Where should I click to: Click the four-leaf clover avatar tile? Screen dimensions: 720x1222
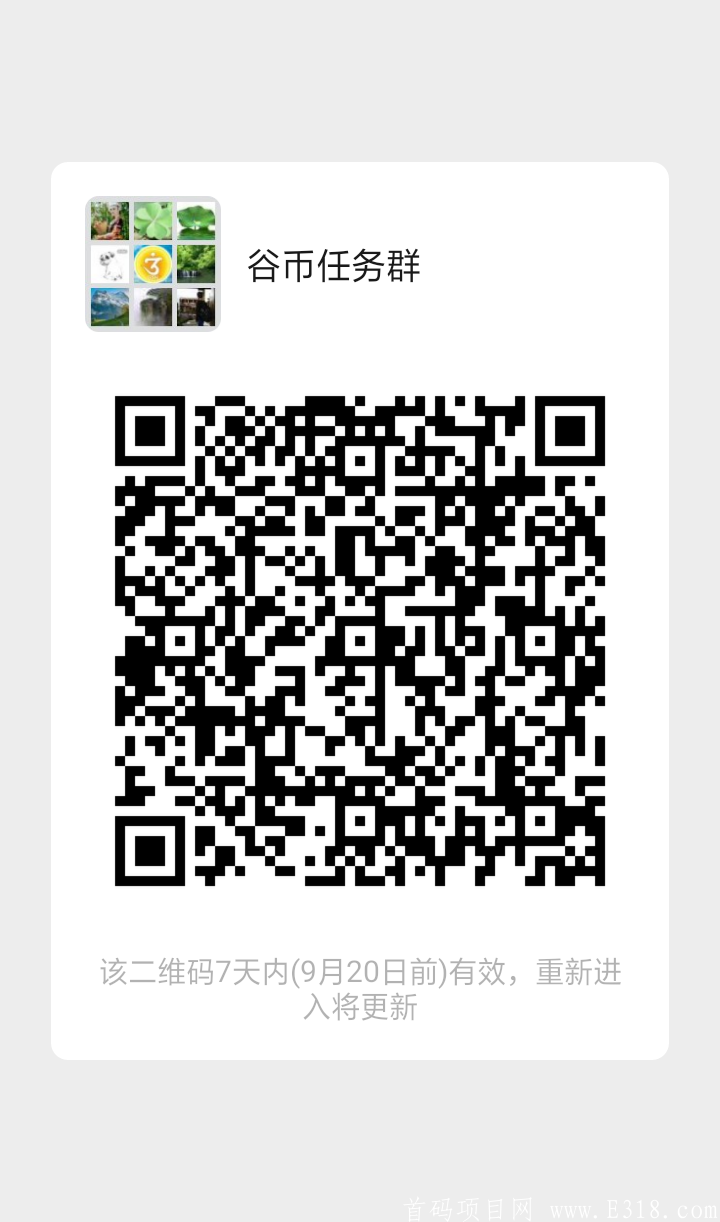[152, 220]
